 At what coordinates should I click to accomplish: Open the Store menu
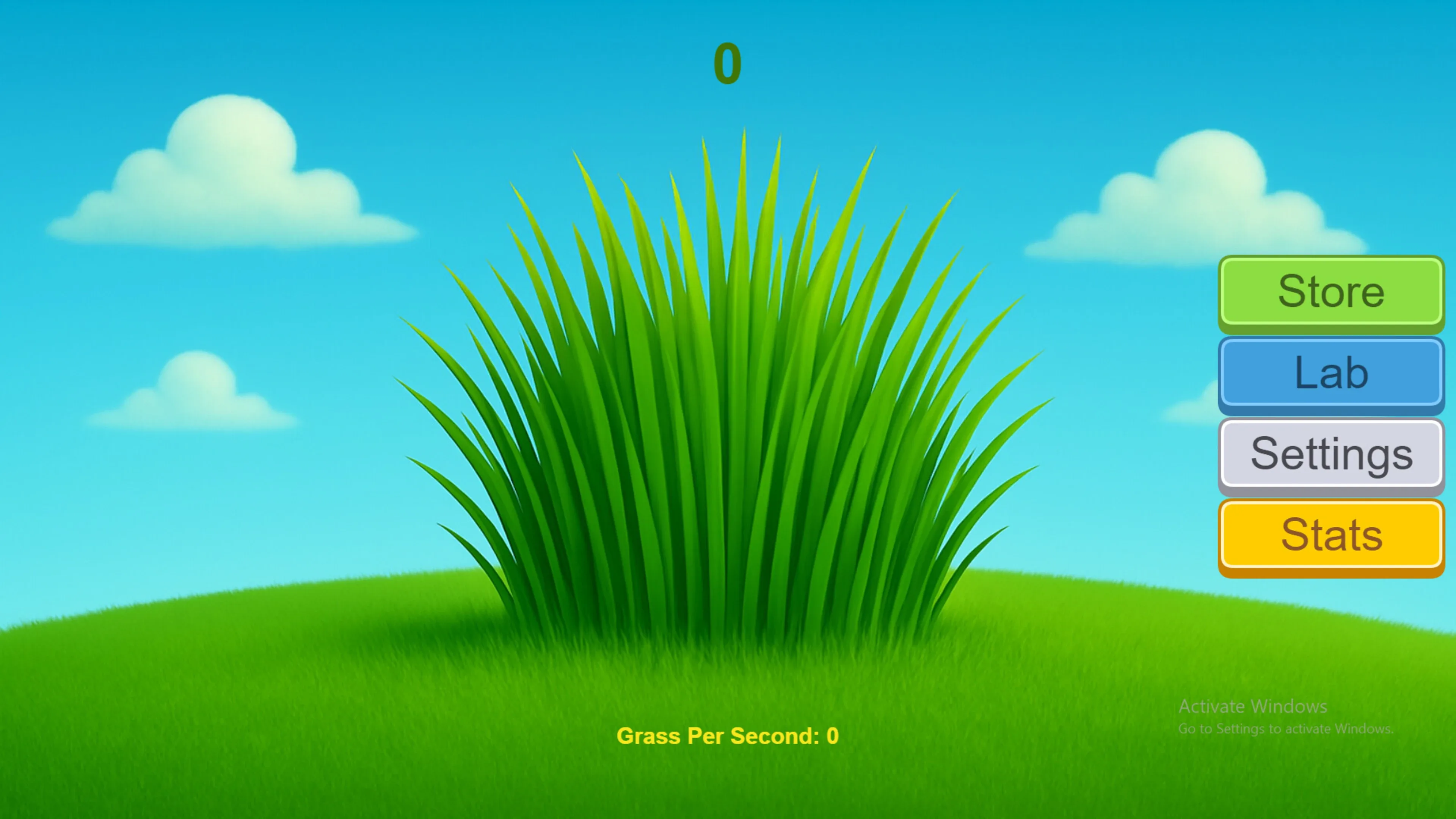[1331, 292]
